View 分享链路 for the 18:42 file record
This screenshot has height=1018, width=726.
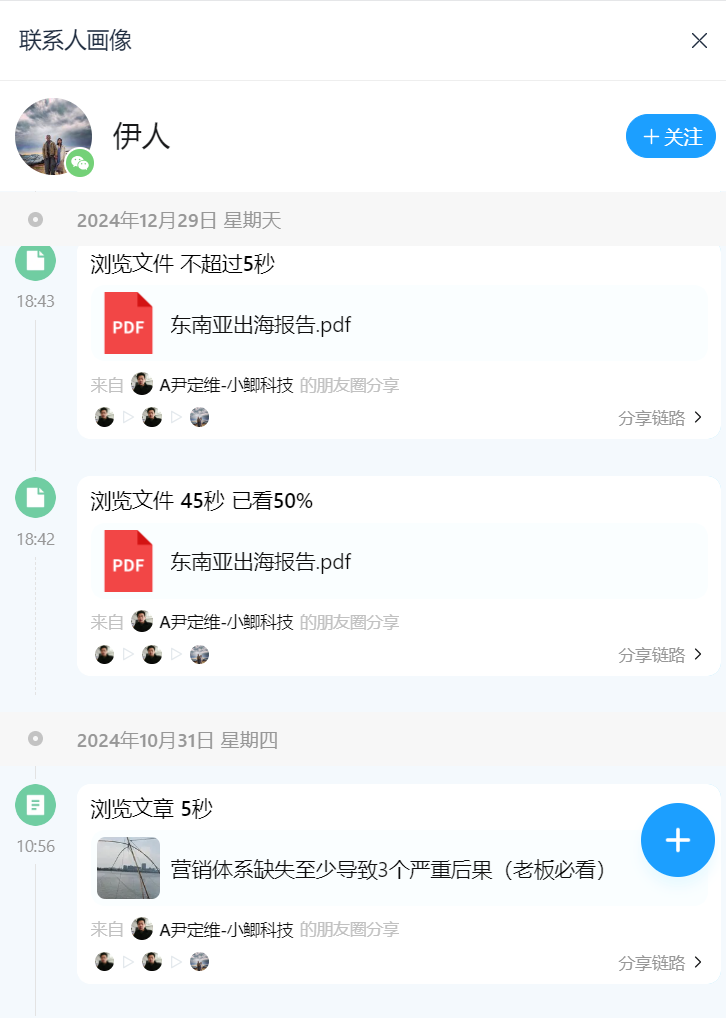pyautogui.click(x=660, y=655)
